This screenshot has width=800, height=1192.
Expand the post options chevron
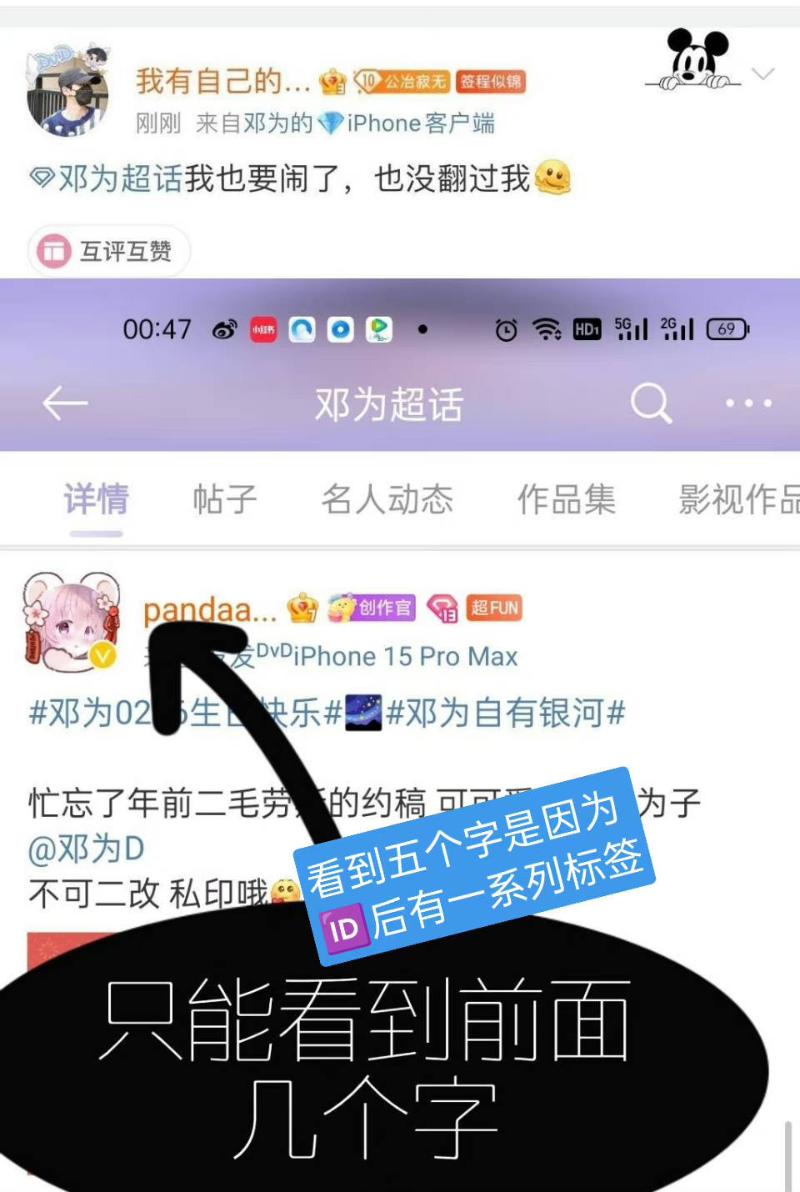[763, 75]
